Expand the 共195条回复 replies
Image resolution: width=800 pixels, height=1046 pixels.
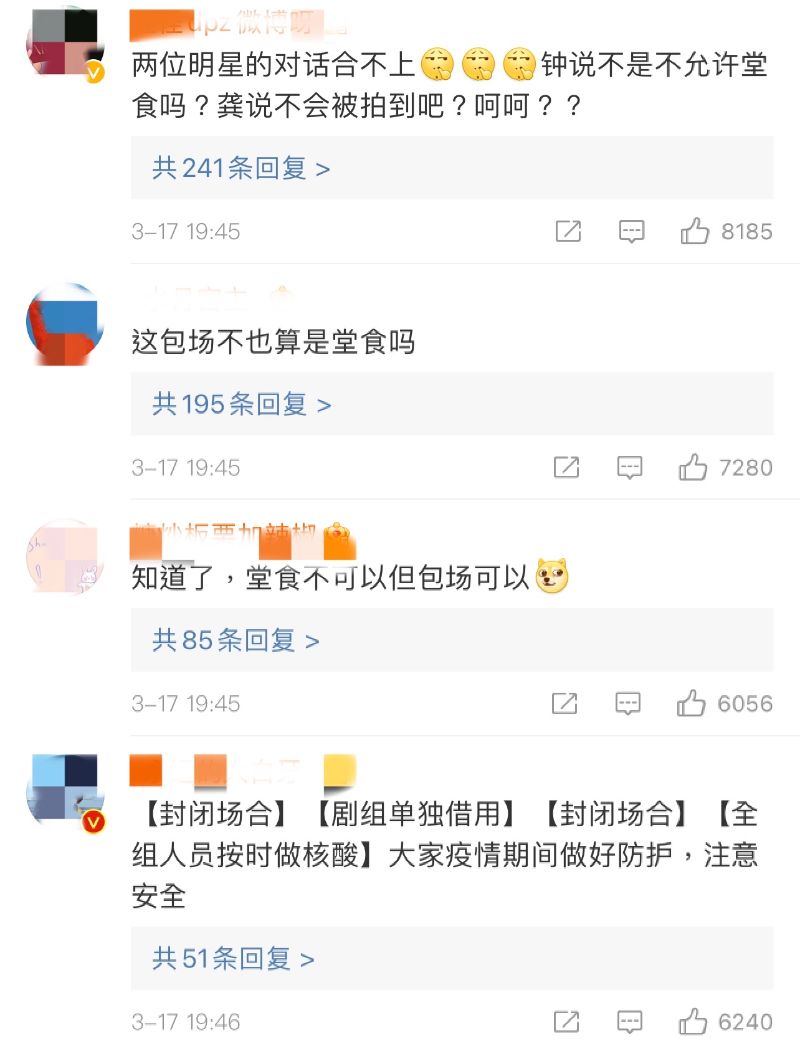(x=241, y=404)
